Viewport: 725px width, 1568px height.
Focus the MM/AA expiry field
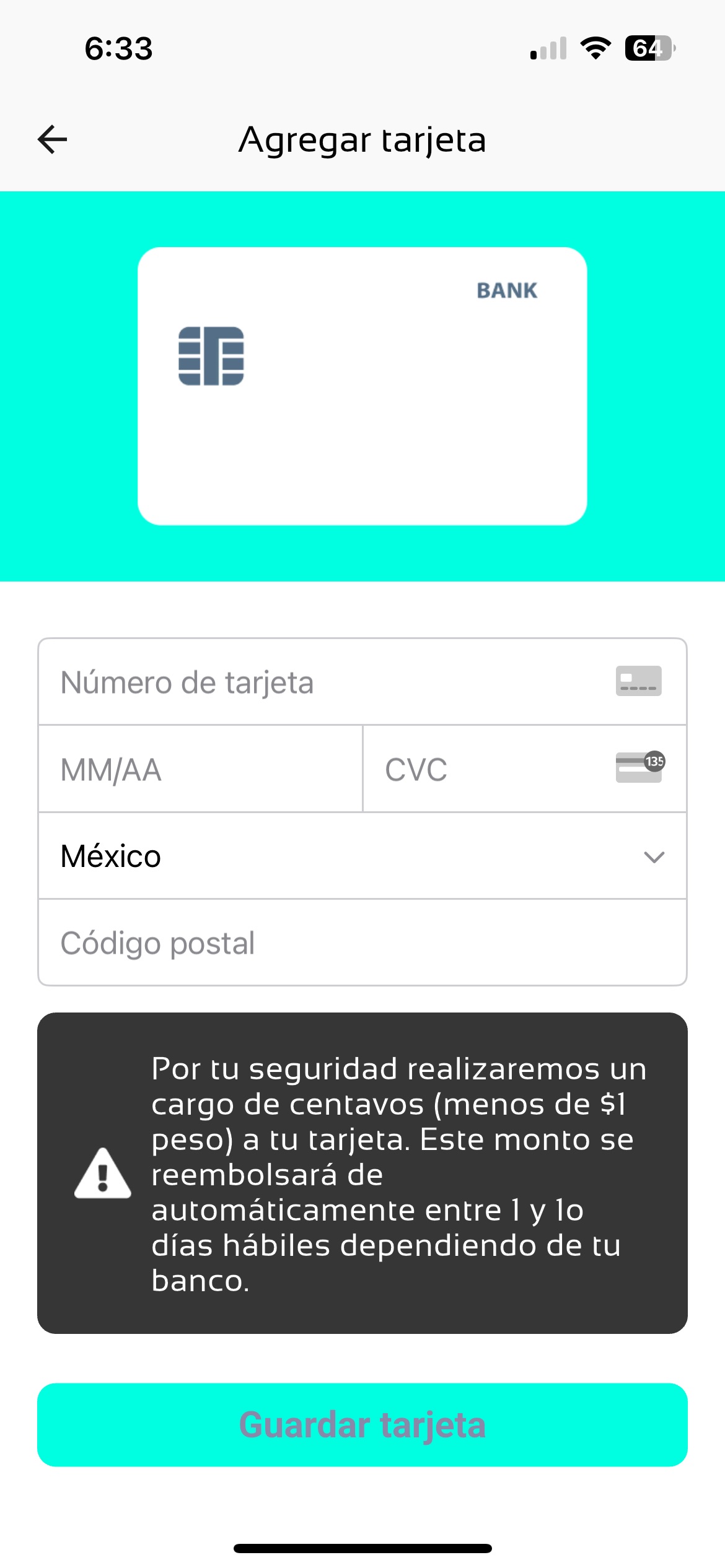coord(200,770)
